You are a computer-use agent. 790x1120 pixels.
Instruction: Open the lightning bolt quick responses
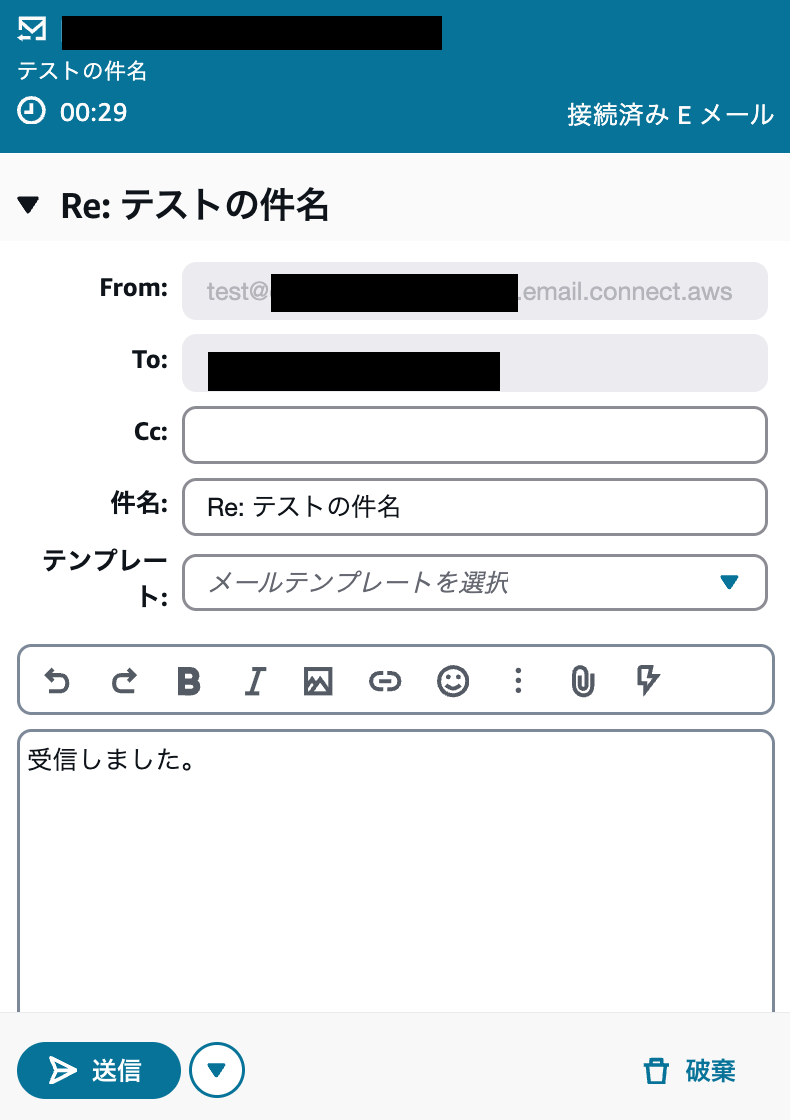point(649,681)
